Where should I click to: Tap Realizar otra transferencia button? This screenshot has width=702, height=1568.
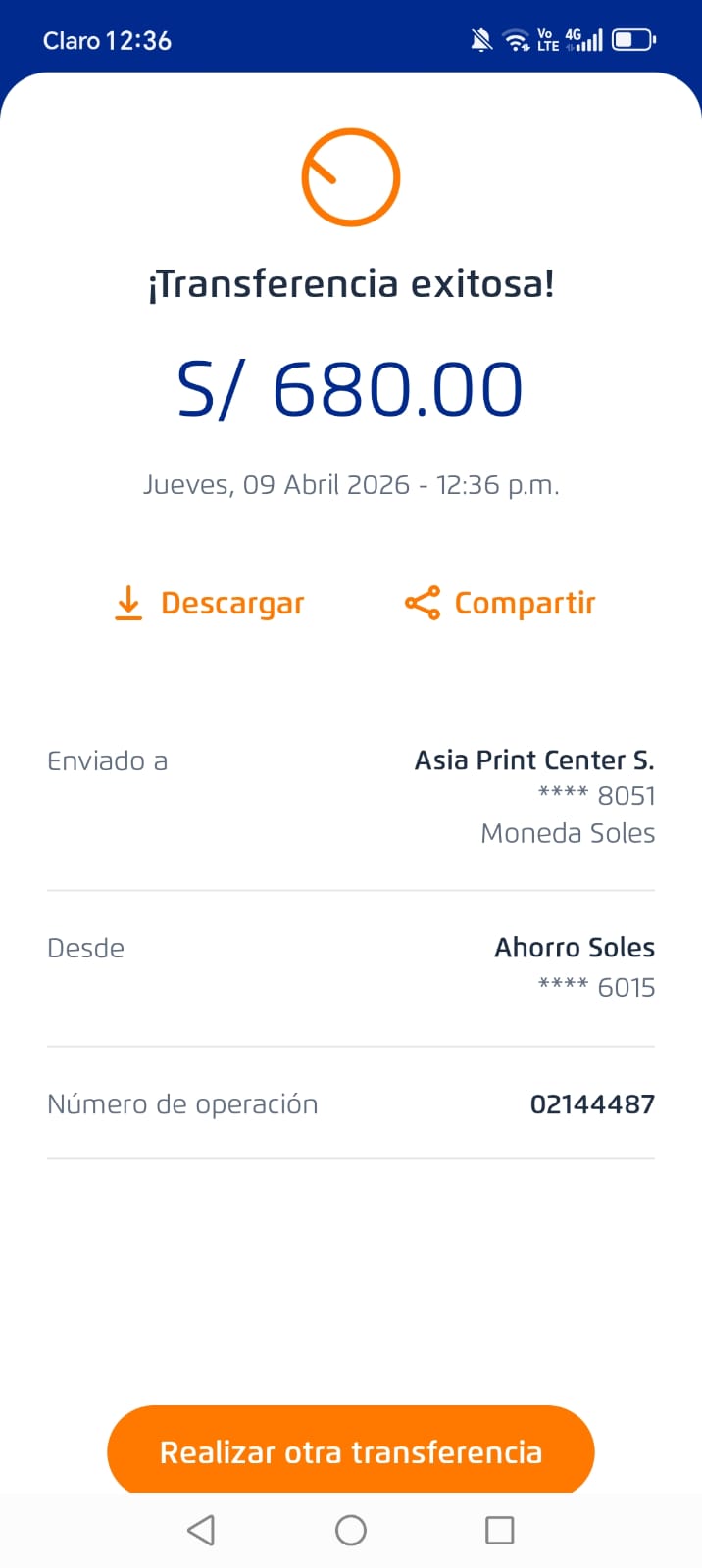pyautogui.click(x=351, y=1450)
